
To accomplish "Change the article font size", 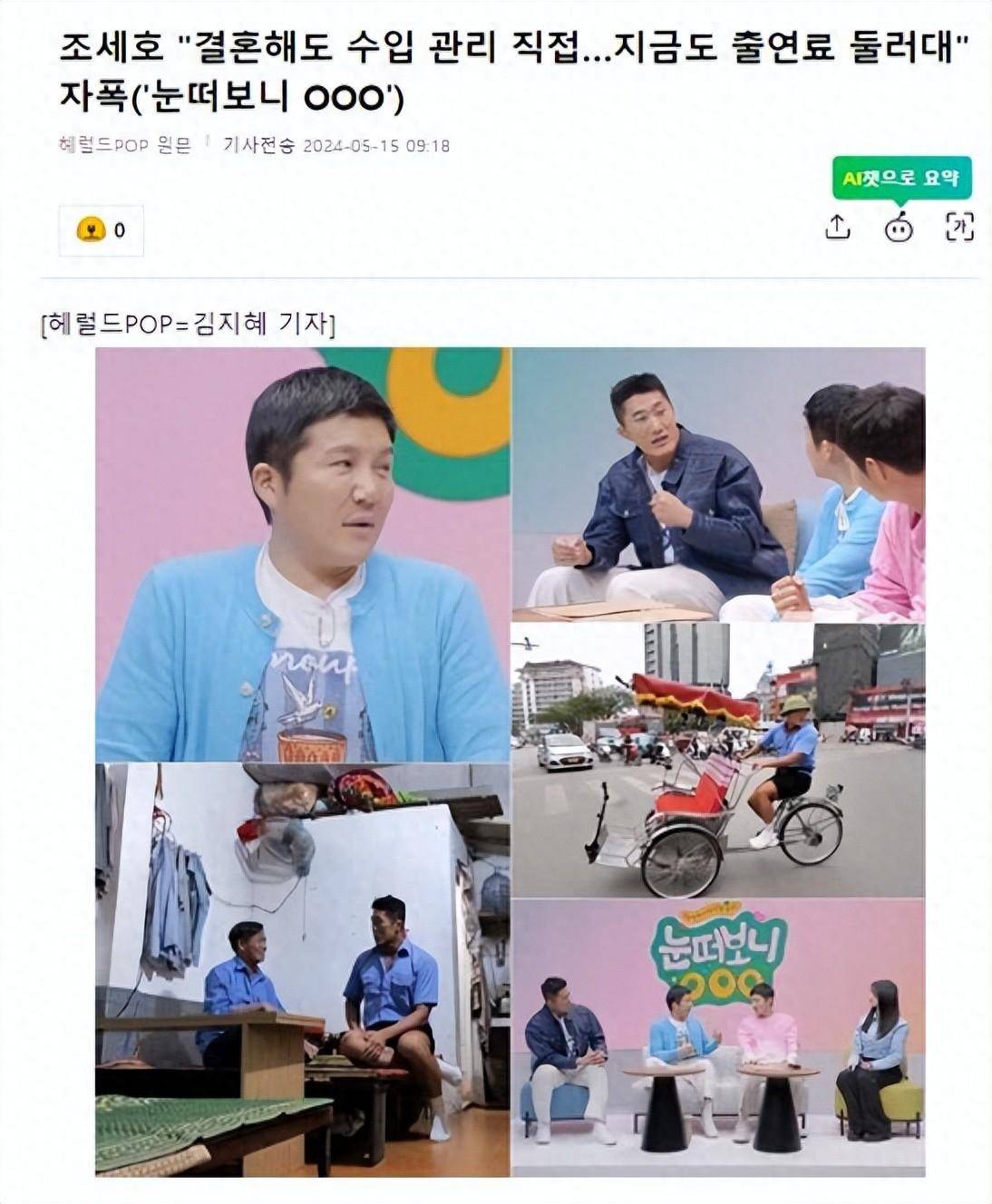I will (x=959, y=227).
